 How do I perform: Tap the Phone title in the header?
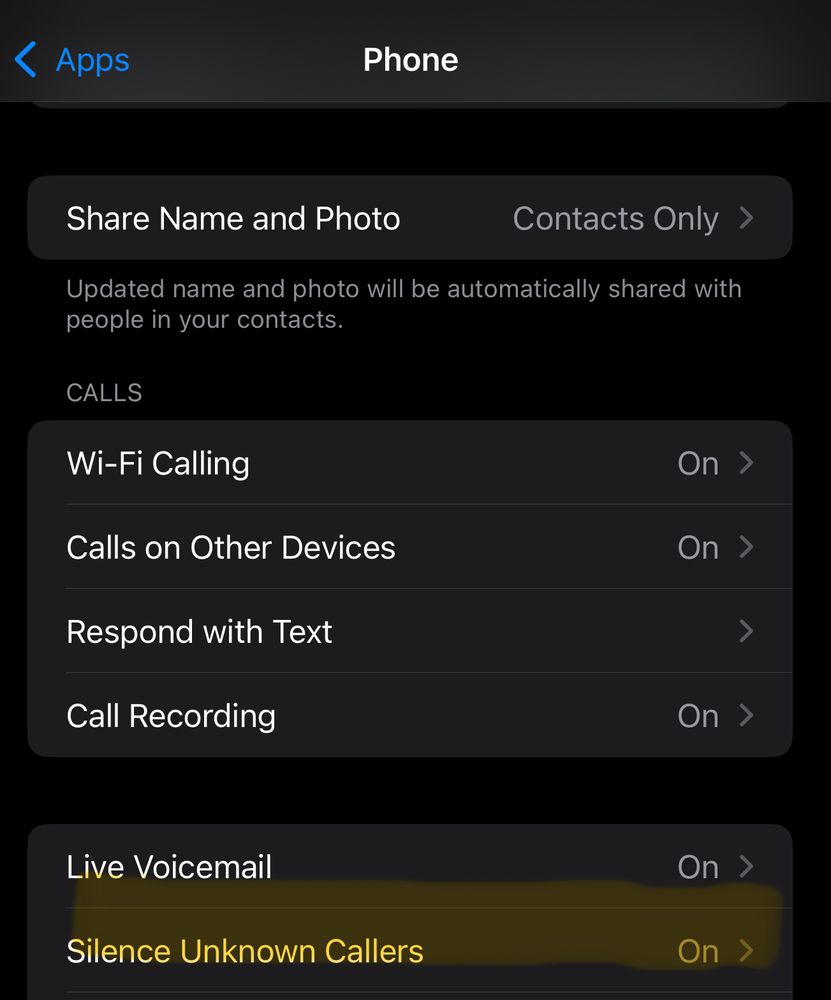(x=410, y=60)
